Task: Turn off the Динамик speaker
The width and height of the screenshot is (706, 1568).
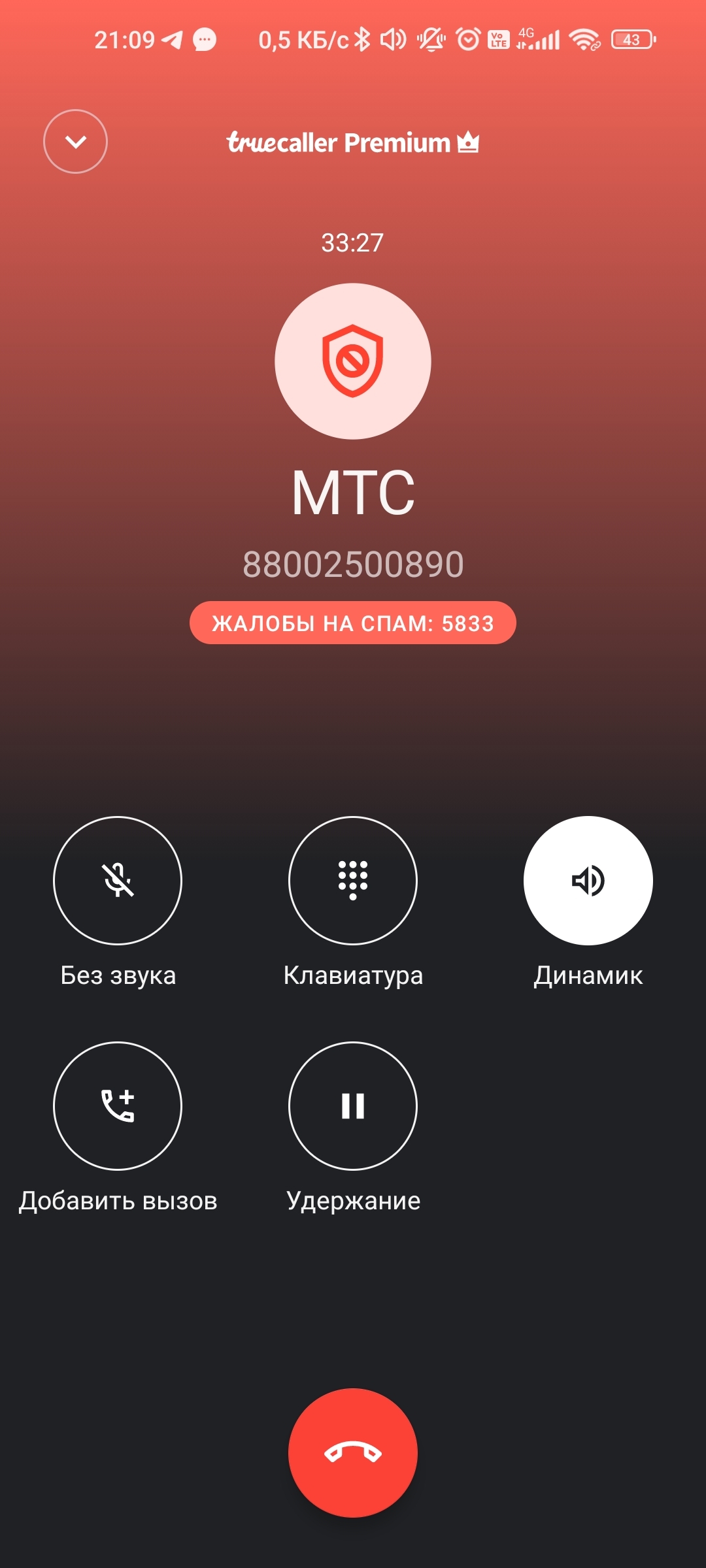Action: pyautogui.click(x=588, y=880)
